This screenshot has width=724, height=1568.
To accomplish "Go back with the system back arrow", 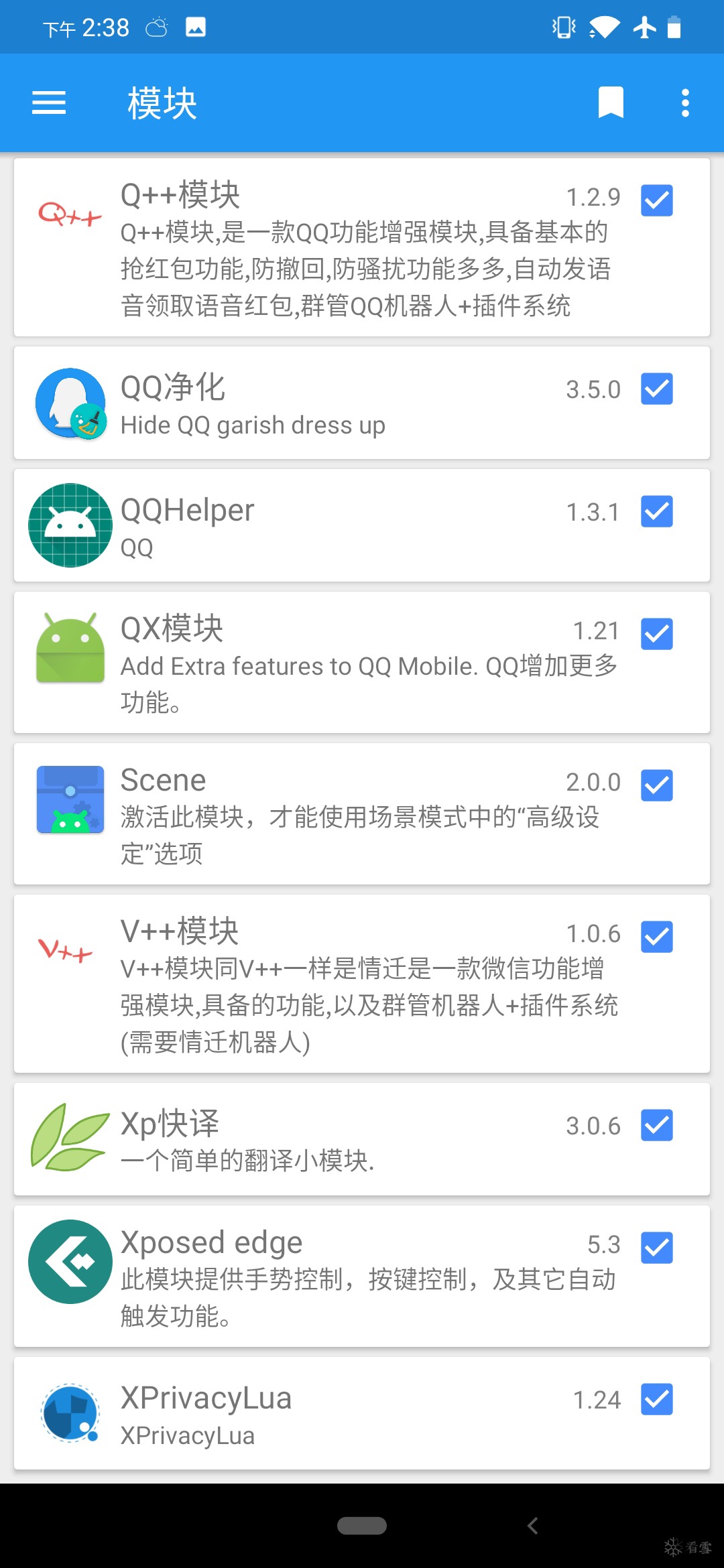I will [533, 1526].
